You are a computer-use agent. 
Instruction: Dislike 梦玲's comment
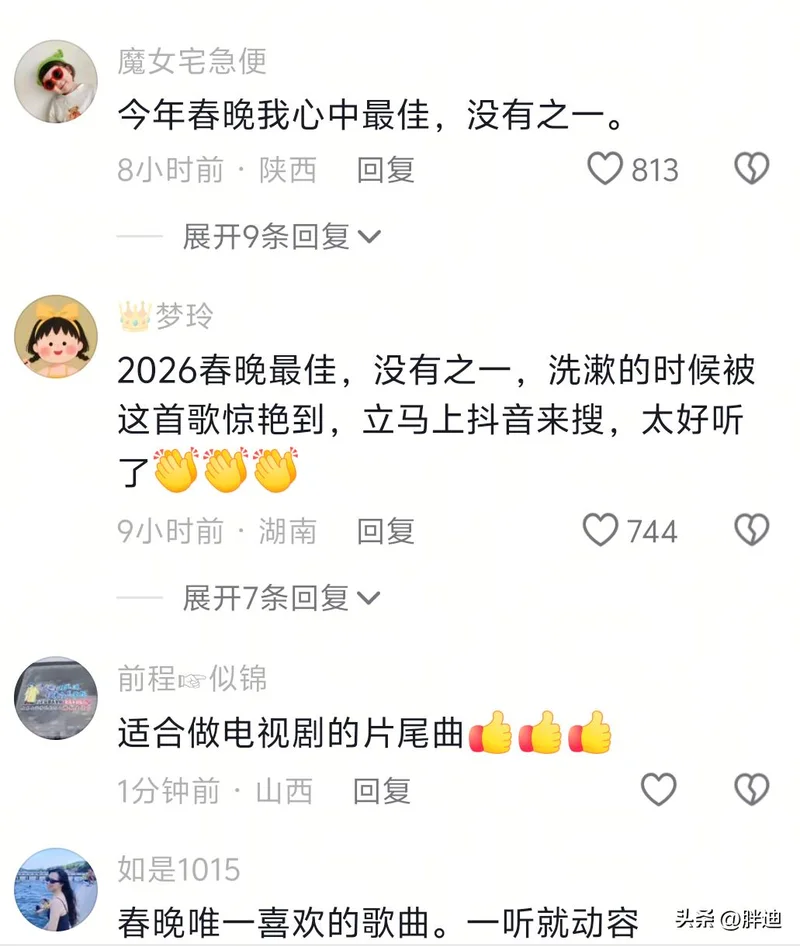tap(751, 531)
